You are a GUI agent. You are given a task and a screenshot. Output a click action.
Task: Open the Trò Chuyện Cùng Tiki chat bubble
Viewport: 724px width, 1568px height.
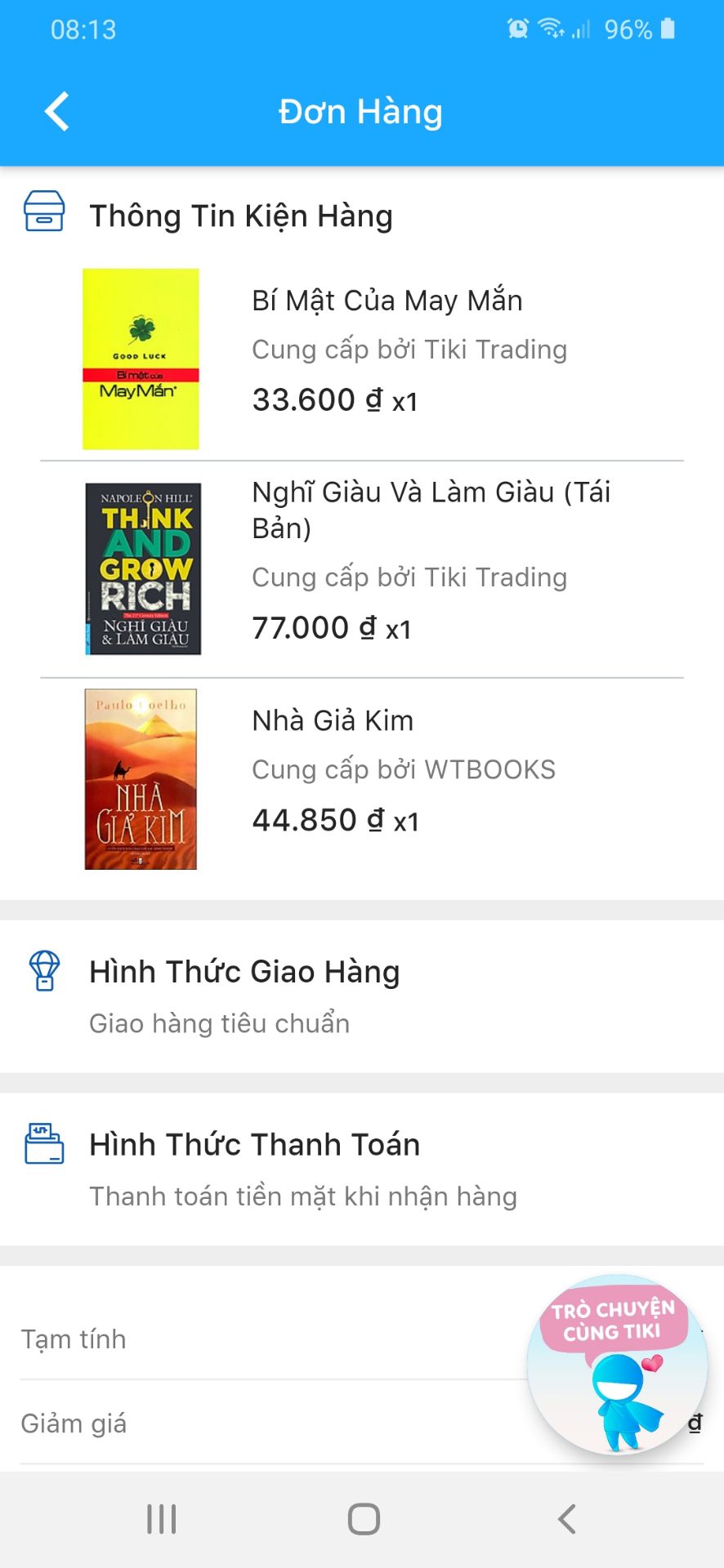617,1364
